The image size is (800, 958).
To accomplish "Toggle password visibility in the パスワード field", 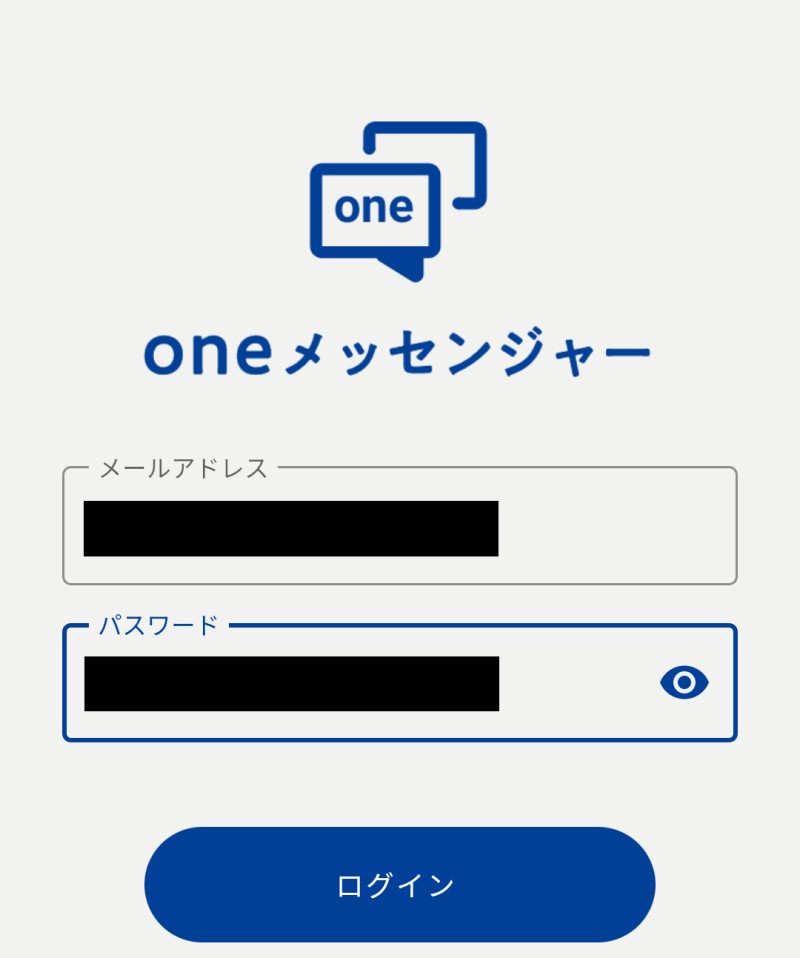I will pyautogui.click(x=684, y=682).
